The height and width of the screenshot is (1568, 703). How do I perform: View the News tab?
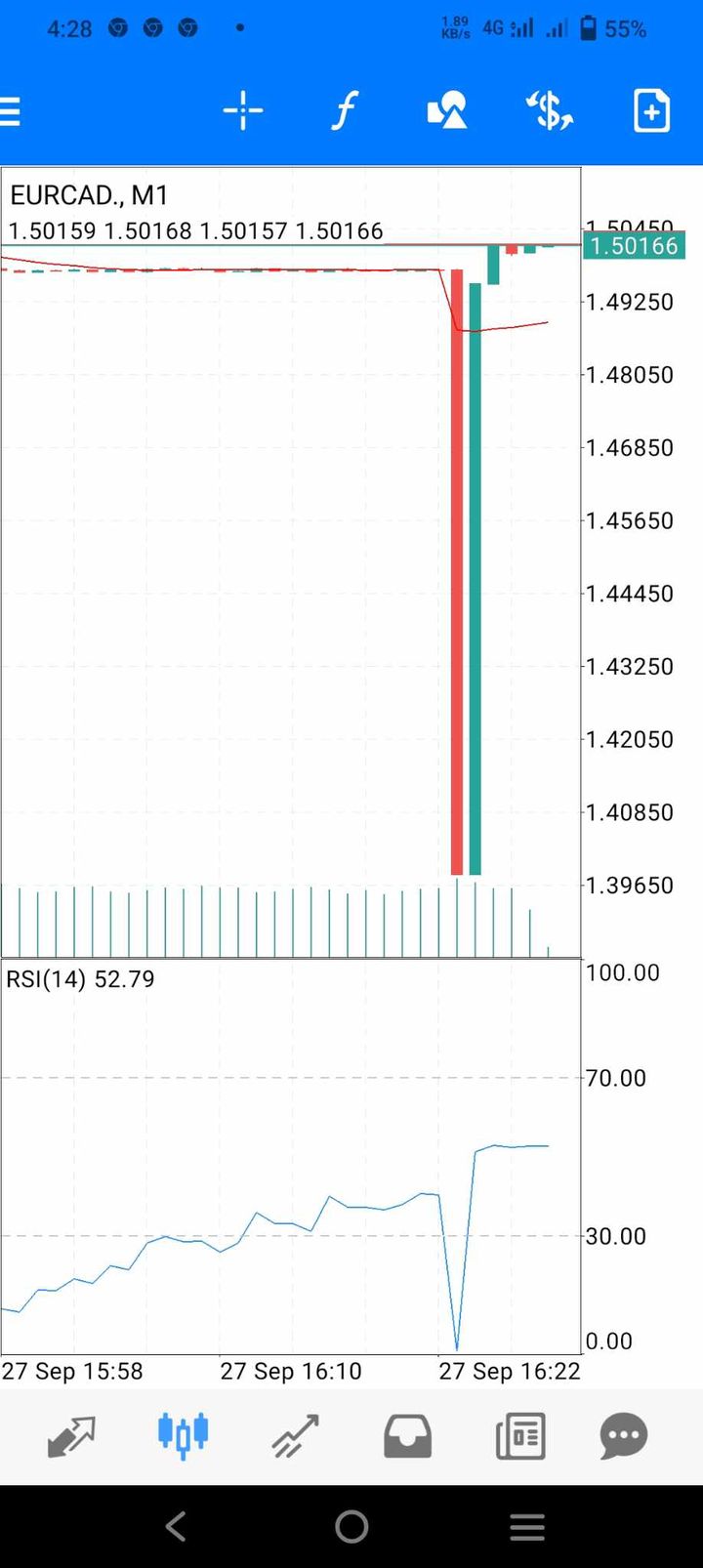coord(519,1436)
